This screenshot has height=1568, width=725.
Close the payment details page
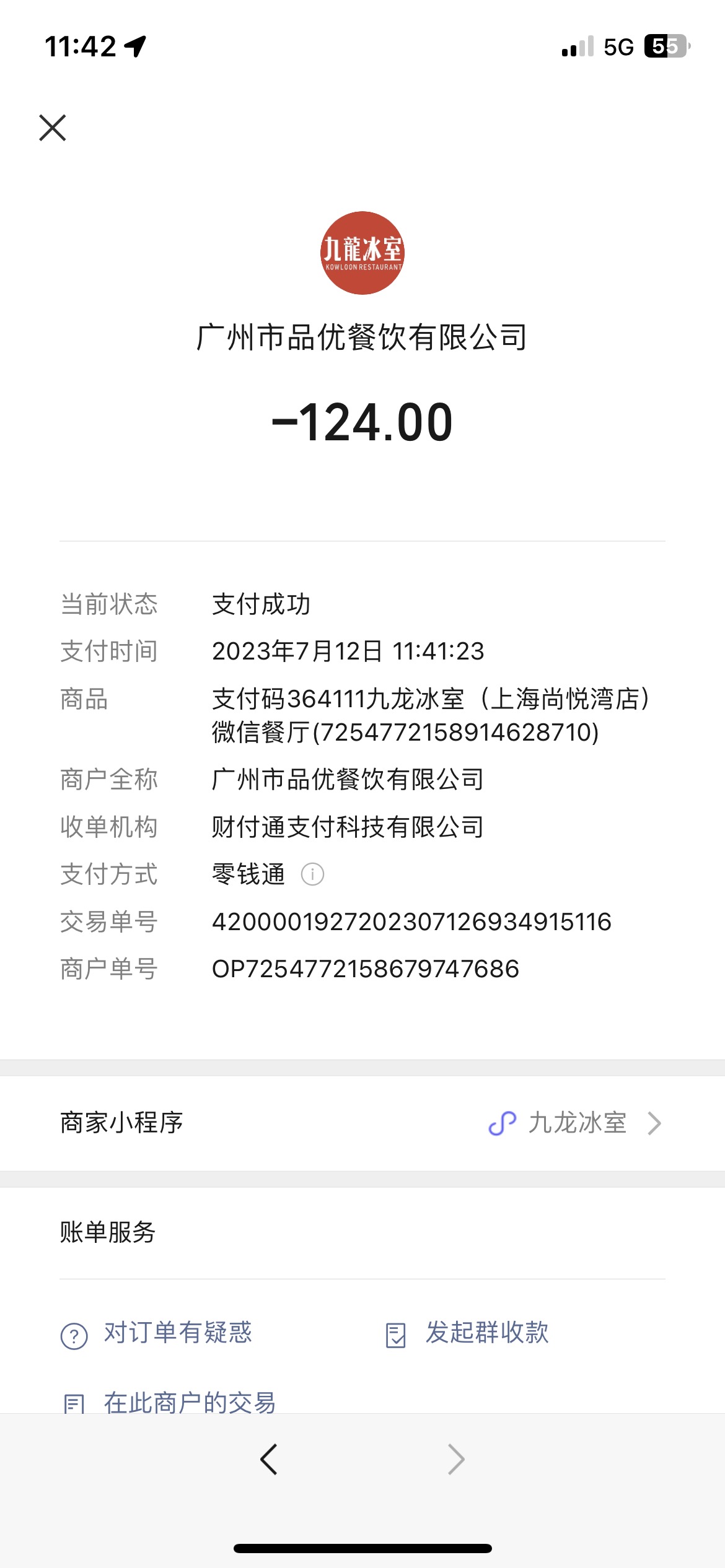(x=53, y=128)
